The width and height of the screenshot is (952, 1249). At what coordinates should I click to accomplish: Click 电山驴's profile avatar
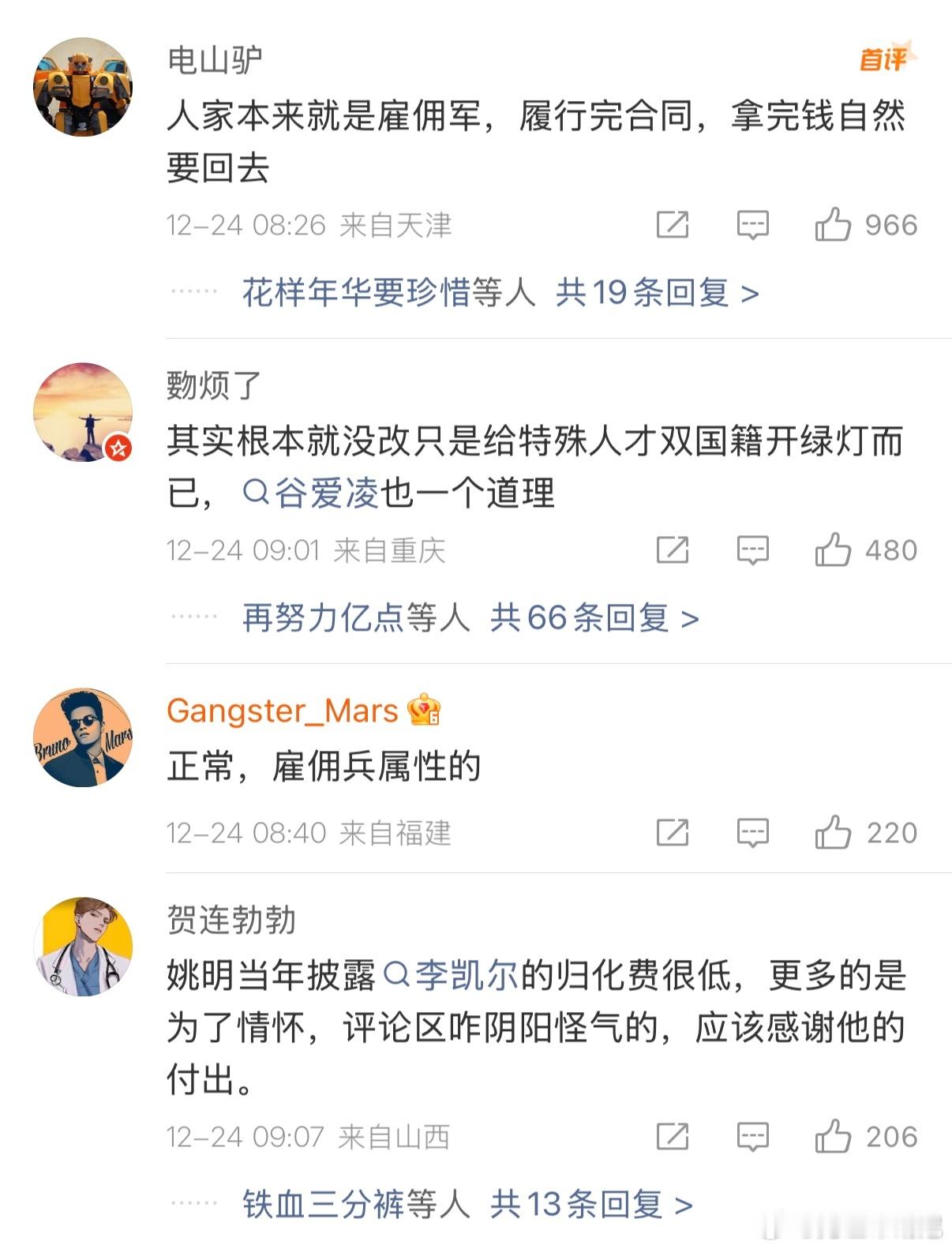(83, 87)
